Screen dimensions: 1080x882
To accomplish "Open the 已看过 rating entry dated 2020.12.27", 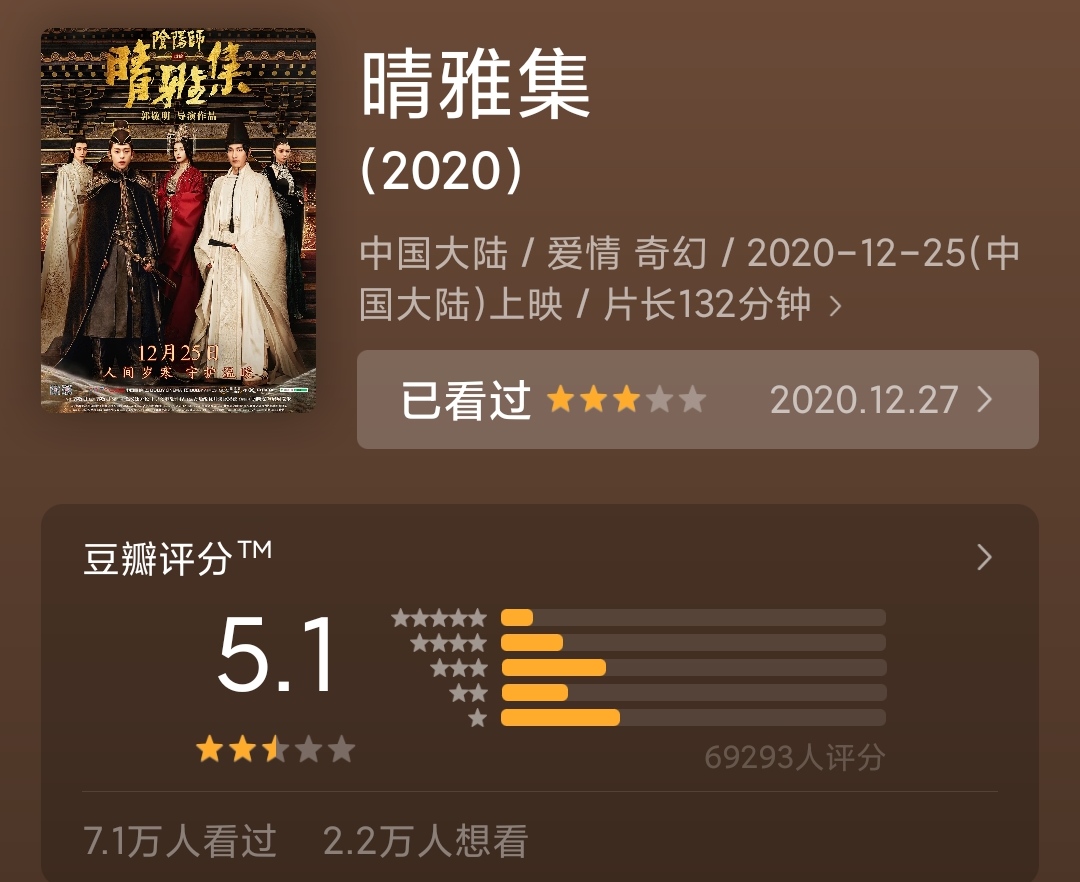I will click(697, 400).
